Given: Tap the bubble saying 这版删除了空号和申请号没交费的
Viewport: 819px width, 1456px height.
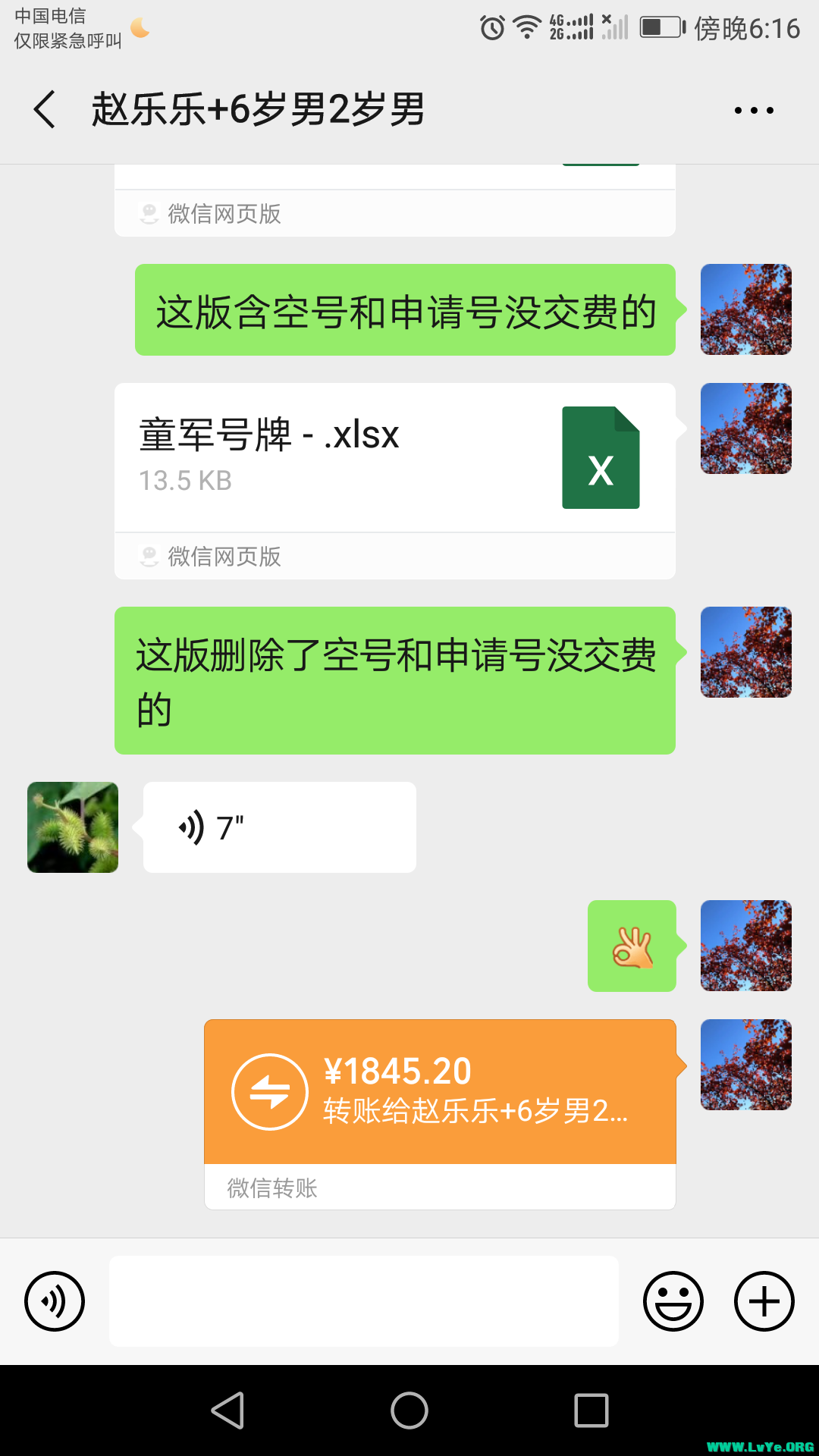Looking at the screenshot, I should point(394,679).
